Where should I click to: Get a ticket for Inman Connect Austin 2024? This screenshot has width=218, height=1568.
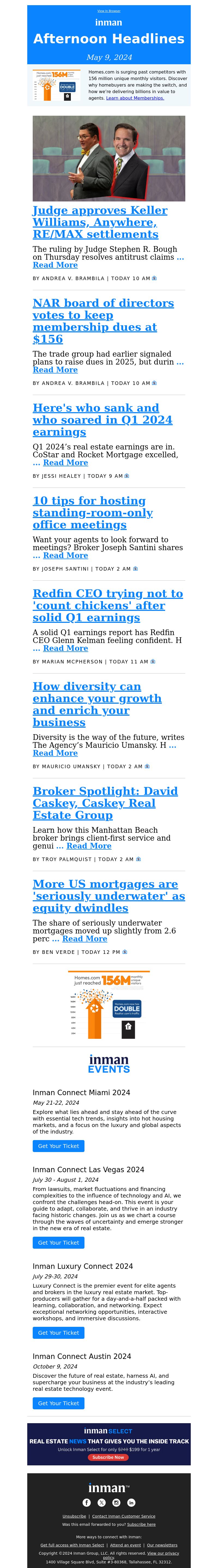click(x=59, y=1403)
